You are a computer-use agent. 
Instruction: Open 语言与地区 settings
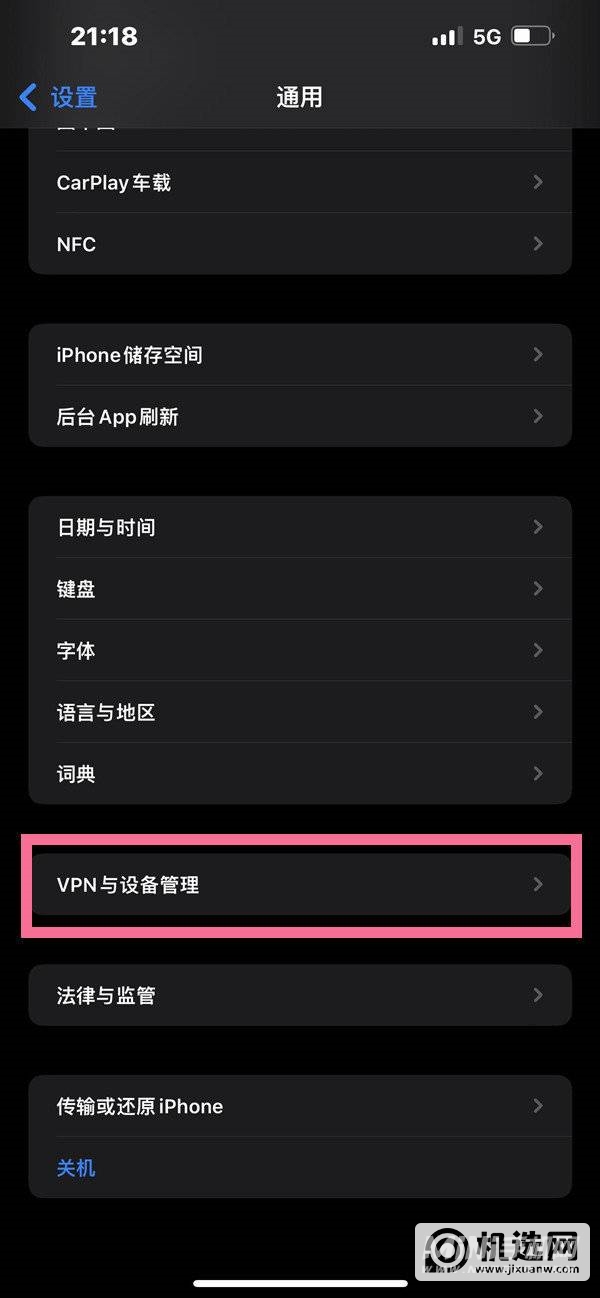pos(300,712)
